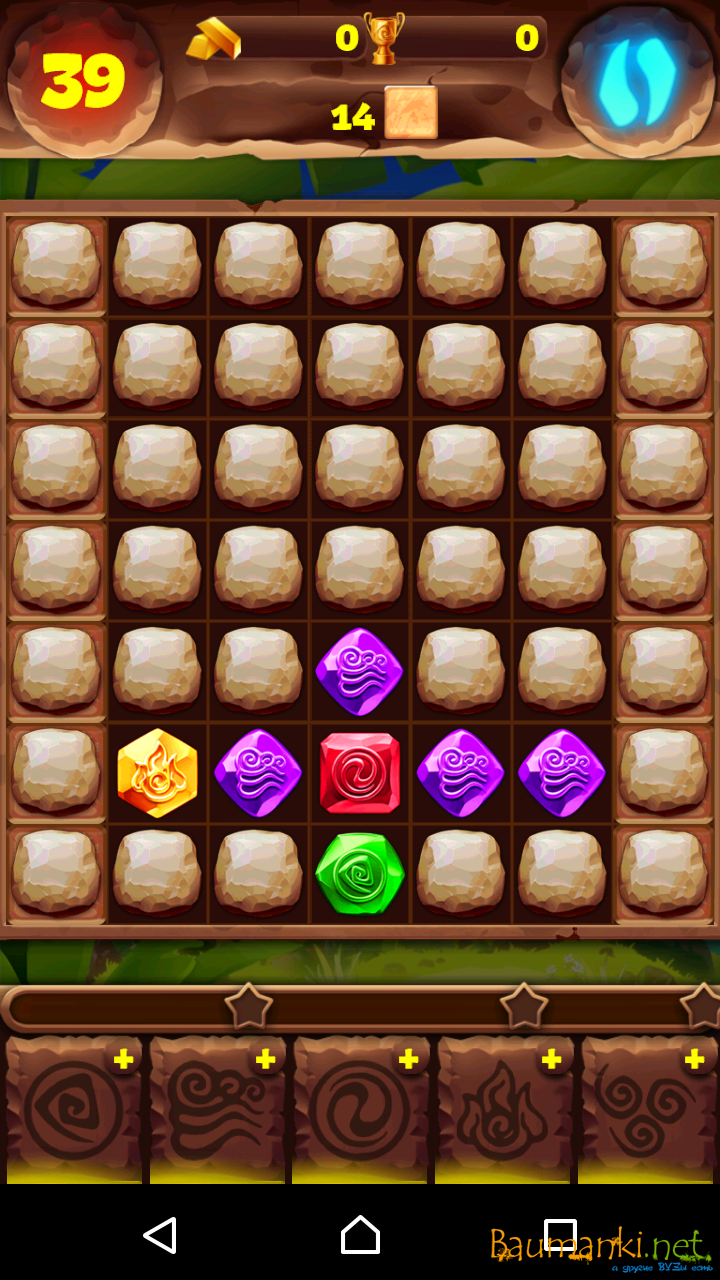Tap the purple wind gem above the red gem
This screenshot has height=1280, width=720.
(360, 671)
